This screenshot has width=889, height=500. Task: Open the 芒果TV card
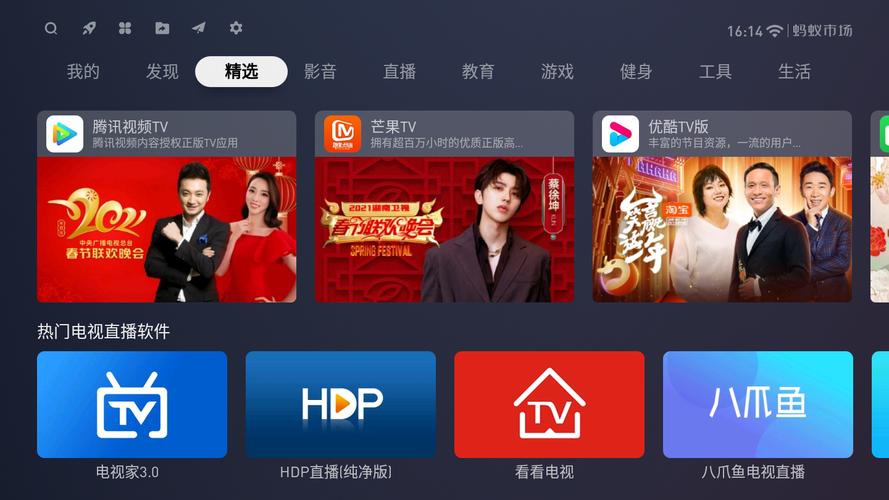pos(444,207)
